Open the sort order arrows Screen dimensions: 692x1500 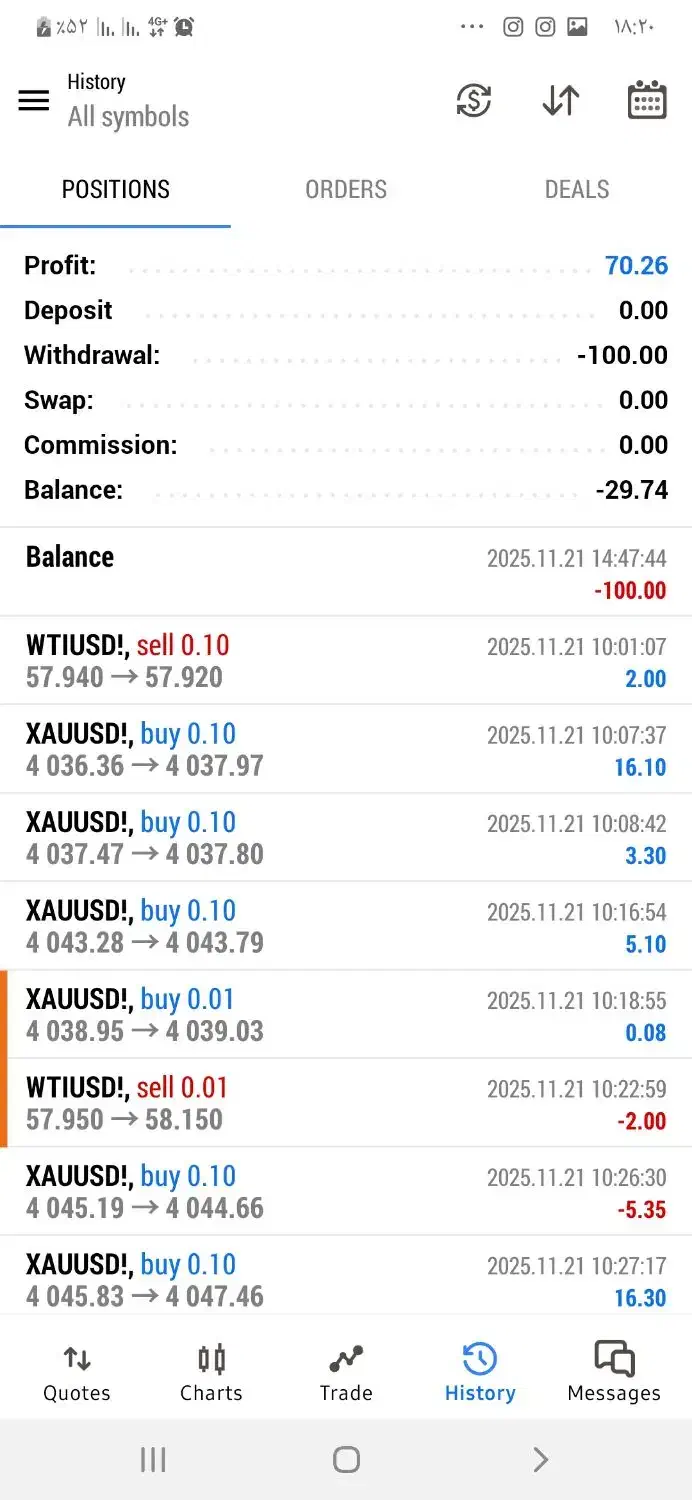click(560, 100)
